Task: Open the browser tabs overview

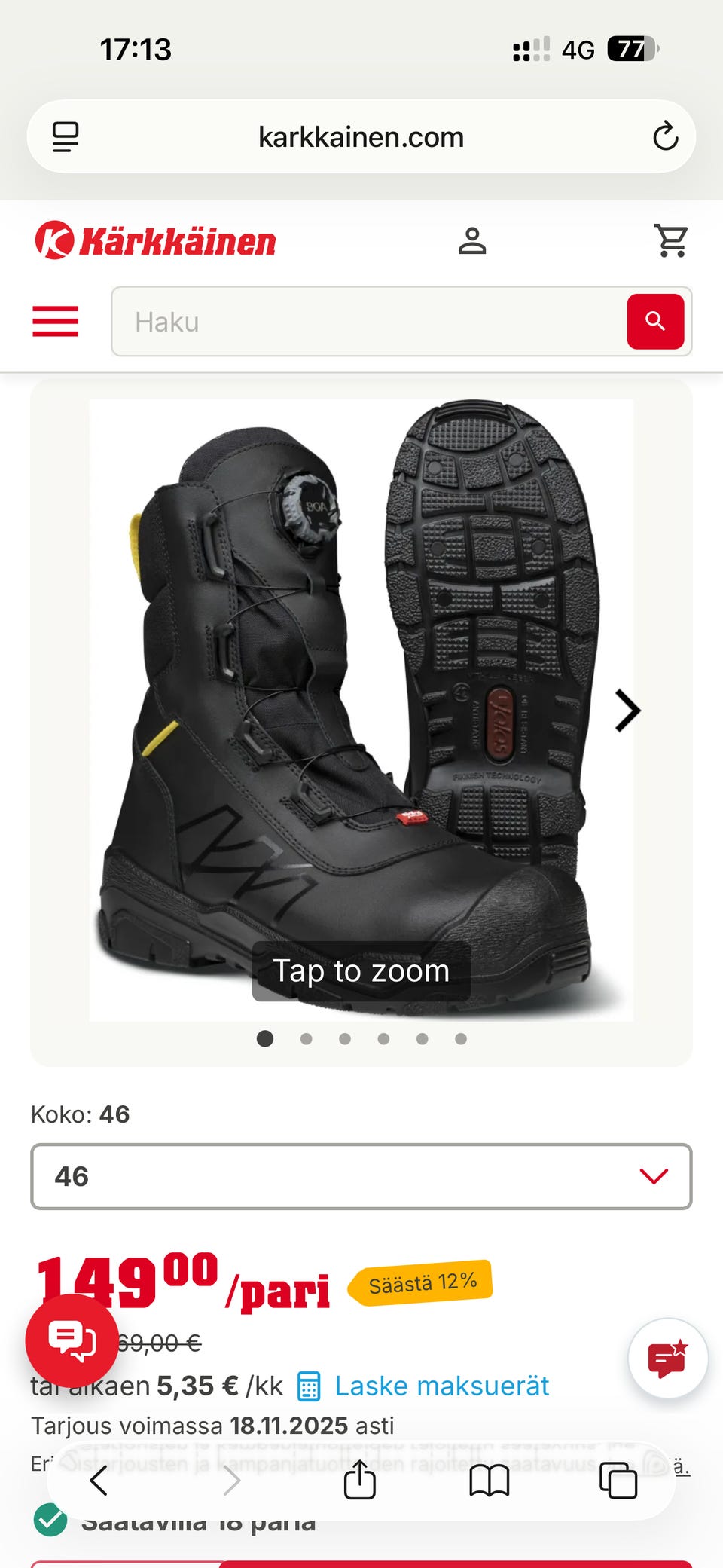Action: click(618, 1481)
